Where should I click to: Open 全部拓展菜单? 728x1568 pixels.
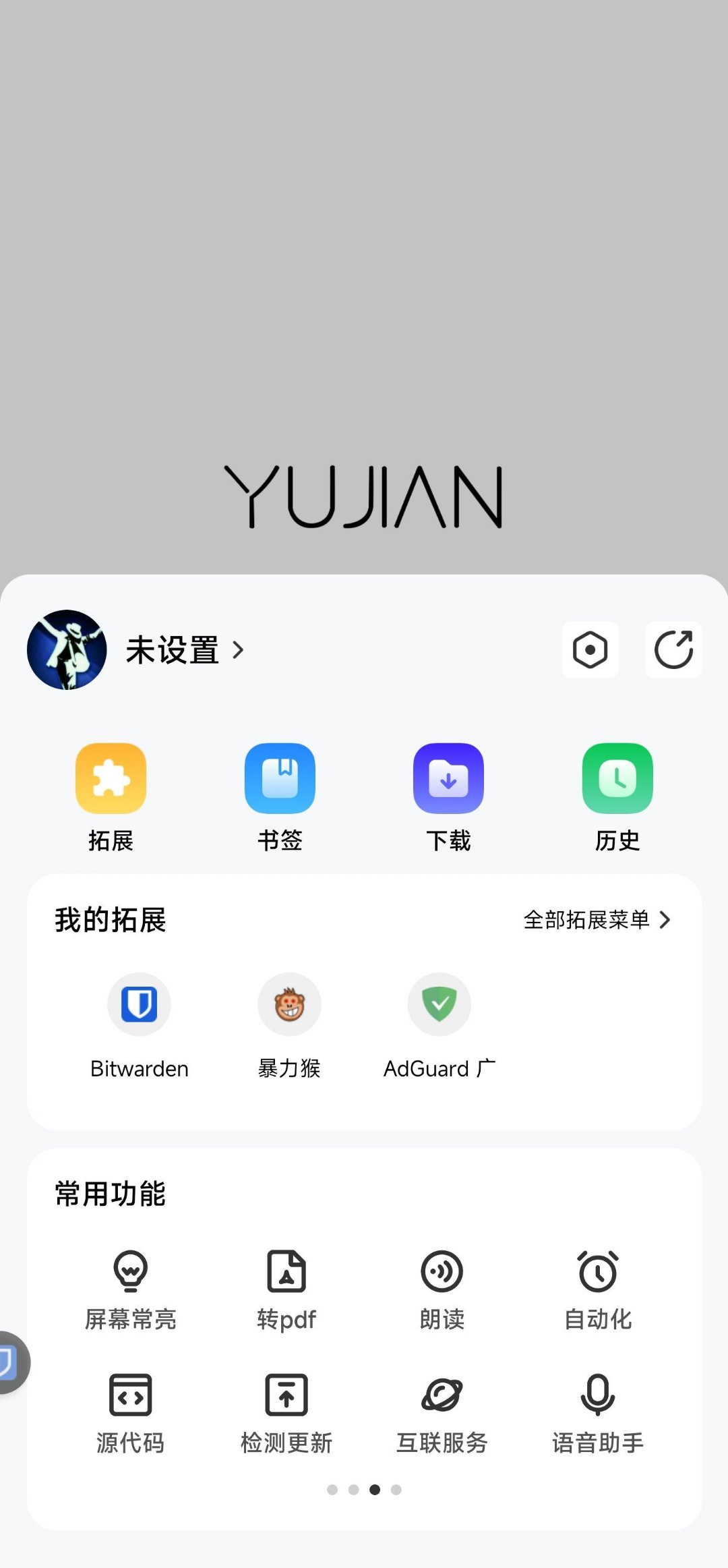pyautogui.click(x=597, y=920)
